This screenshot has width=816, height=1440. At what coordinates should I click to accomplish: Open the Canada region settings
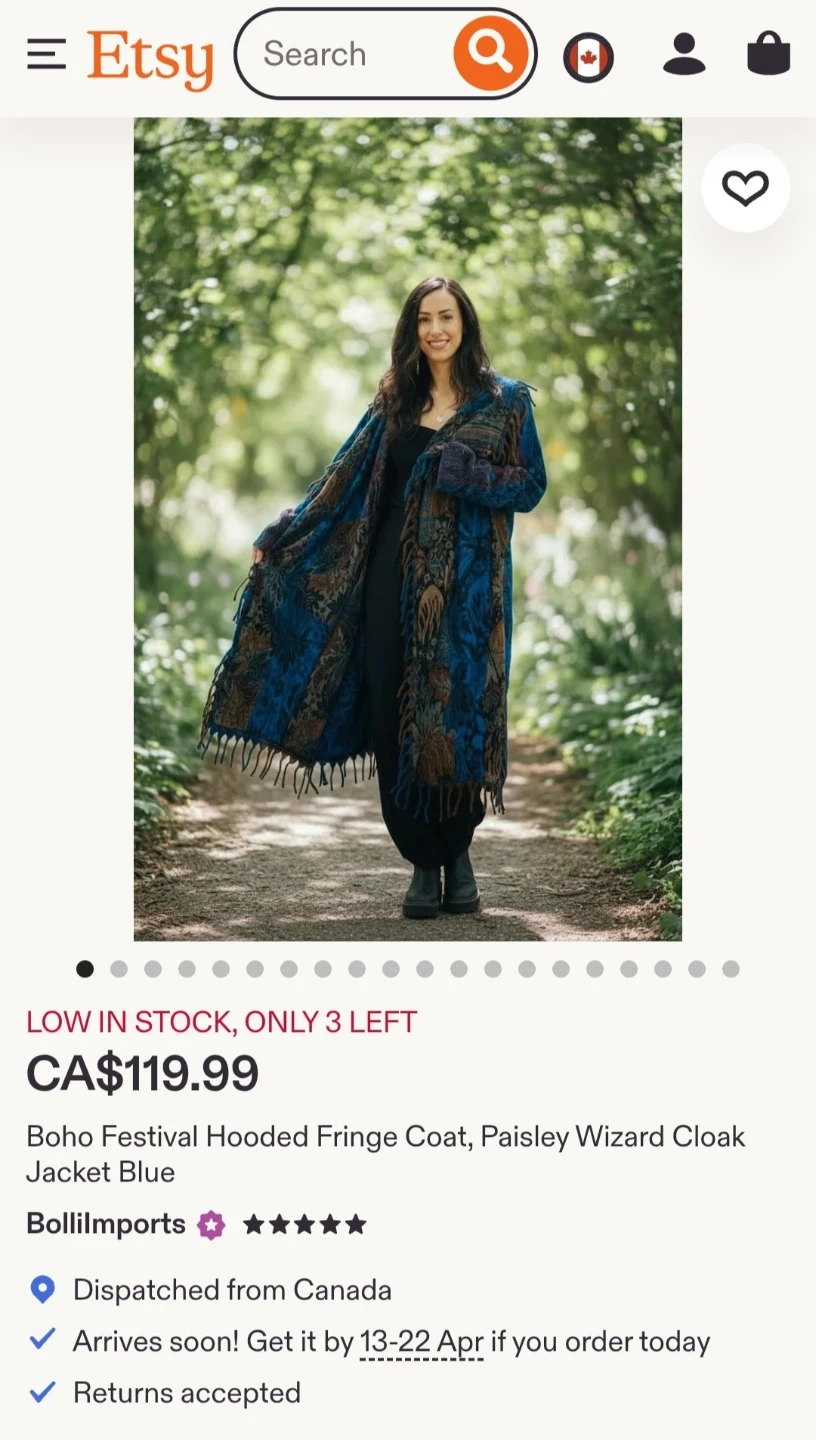pyautogui.click(x=588, y=58)
